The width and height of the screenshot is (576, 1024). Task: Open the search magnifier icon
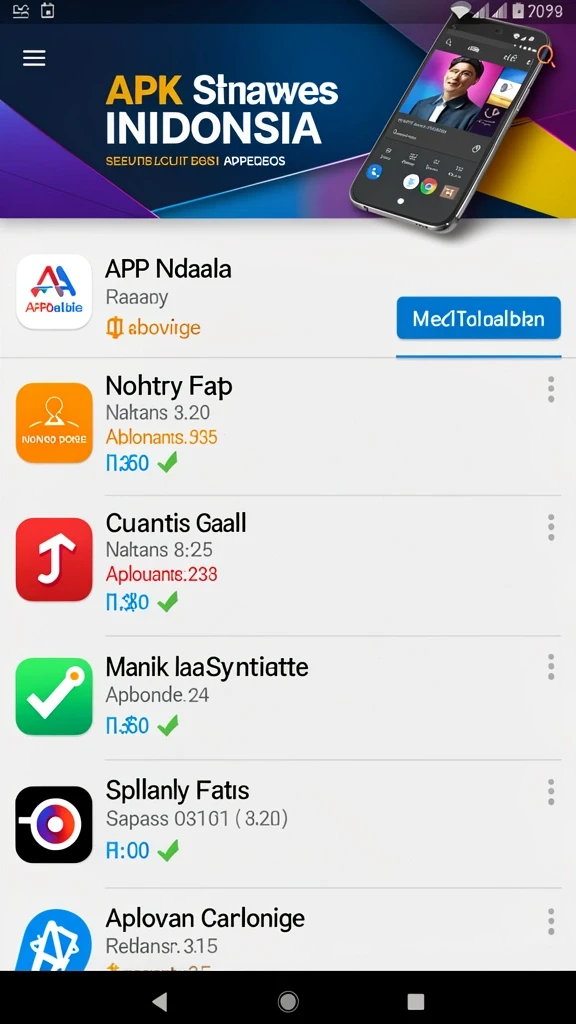[x=546, y=57]
